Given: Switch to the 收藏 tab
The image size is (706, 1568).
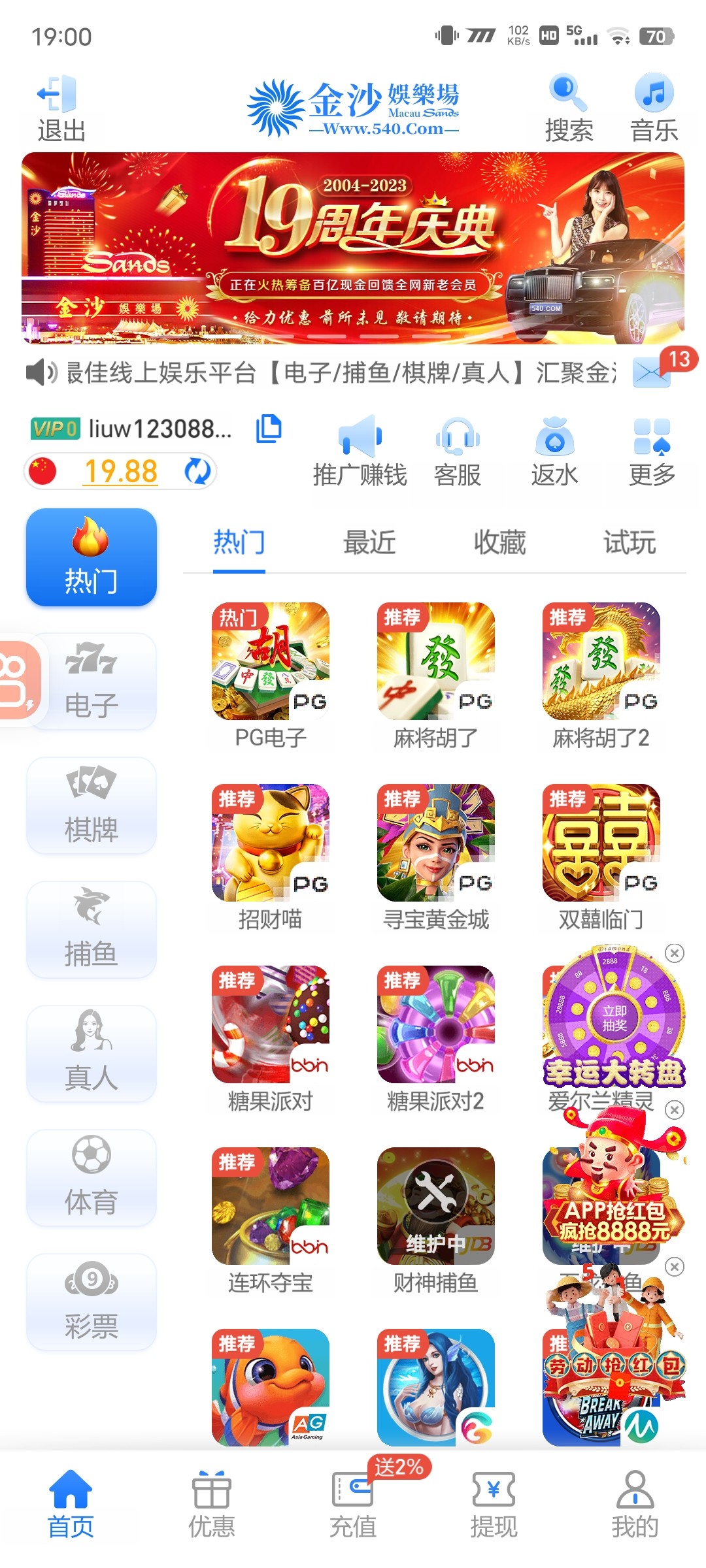Looking at the screenshot, I should 499,542.
